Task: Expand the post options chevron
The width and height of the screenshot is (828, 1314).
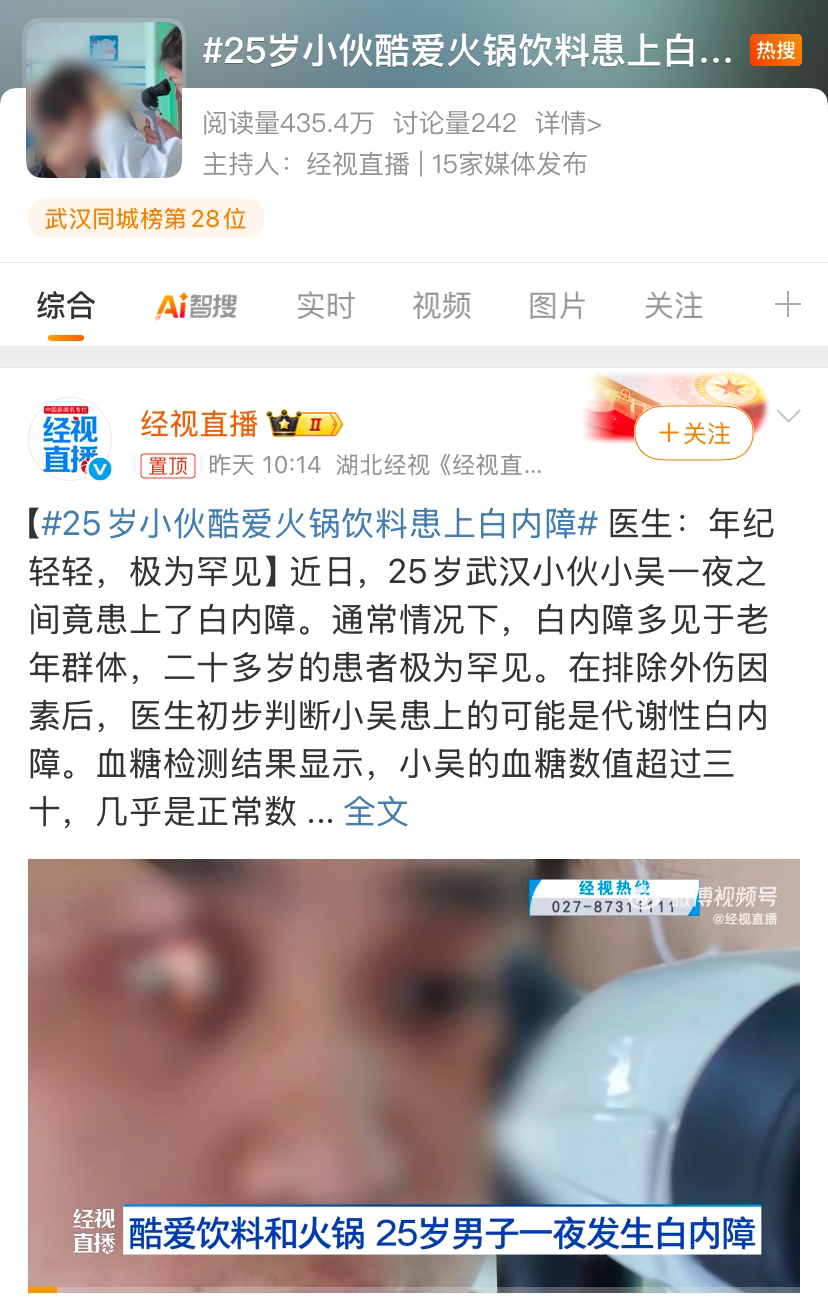Action: click(789, 416)
